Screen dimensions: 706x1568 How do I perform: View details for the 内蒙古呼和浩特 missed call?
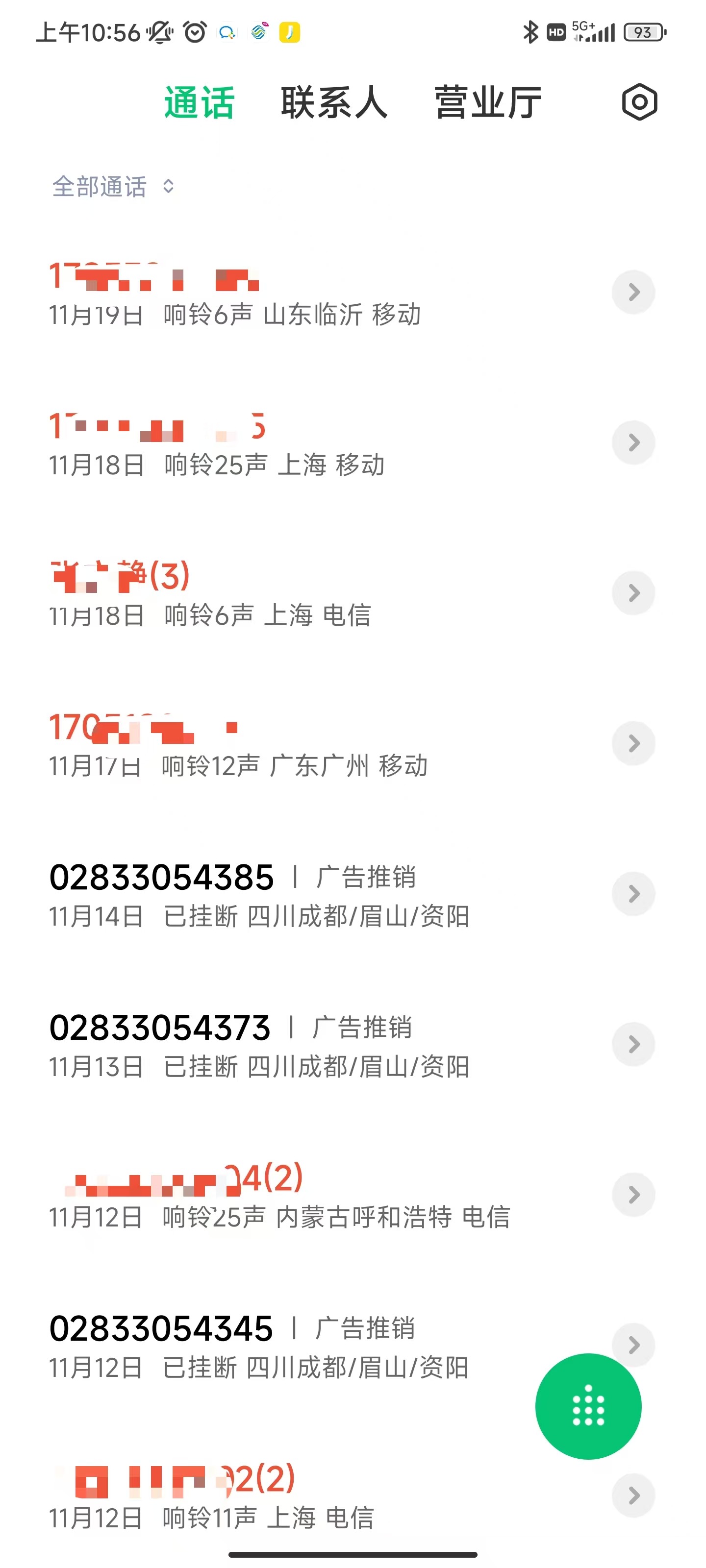point(633,1194)
